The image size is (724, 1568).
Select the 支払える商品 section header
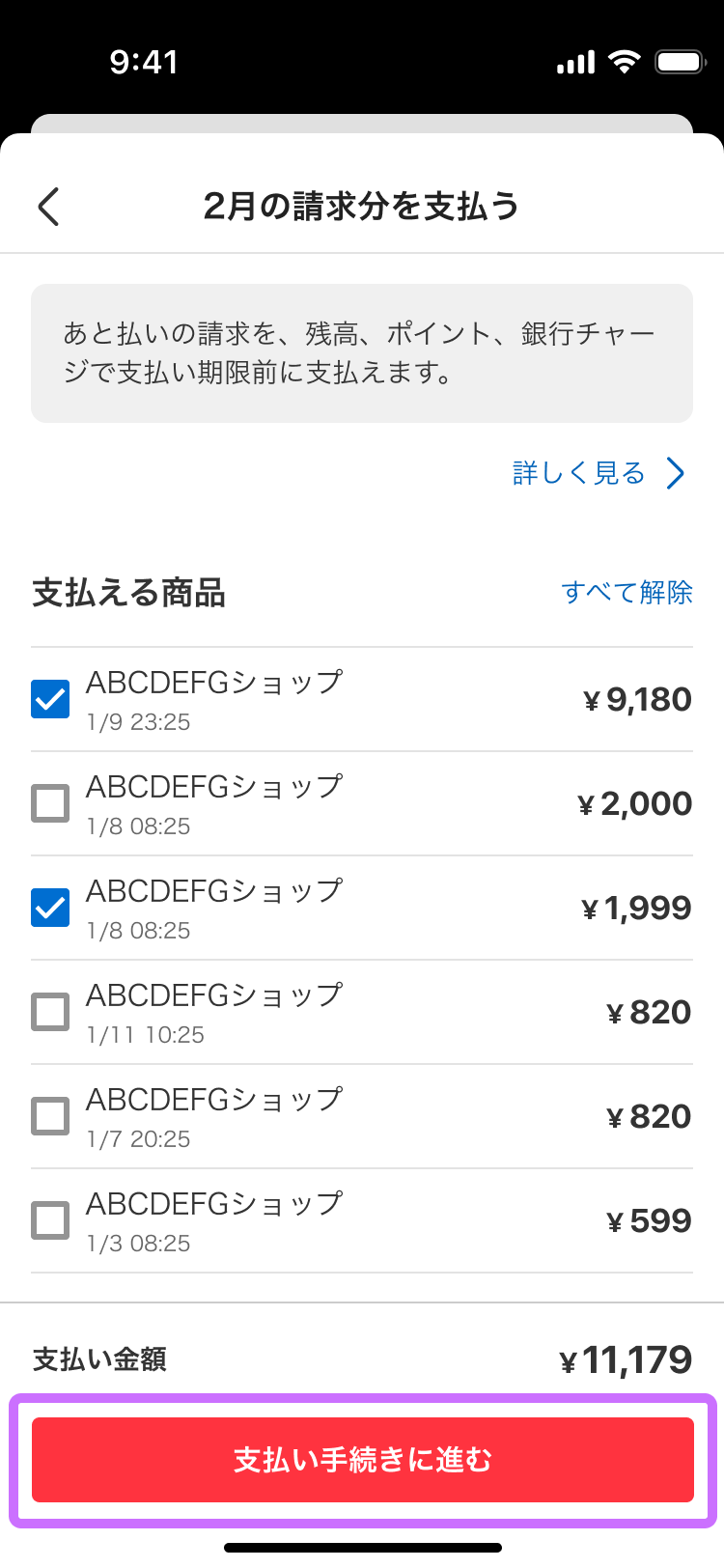tap(129, 594)
